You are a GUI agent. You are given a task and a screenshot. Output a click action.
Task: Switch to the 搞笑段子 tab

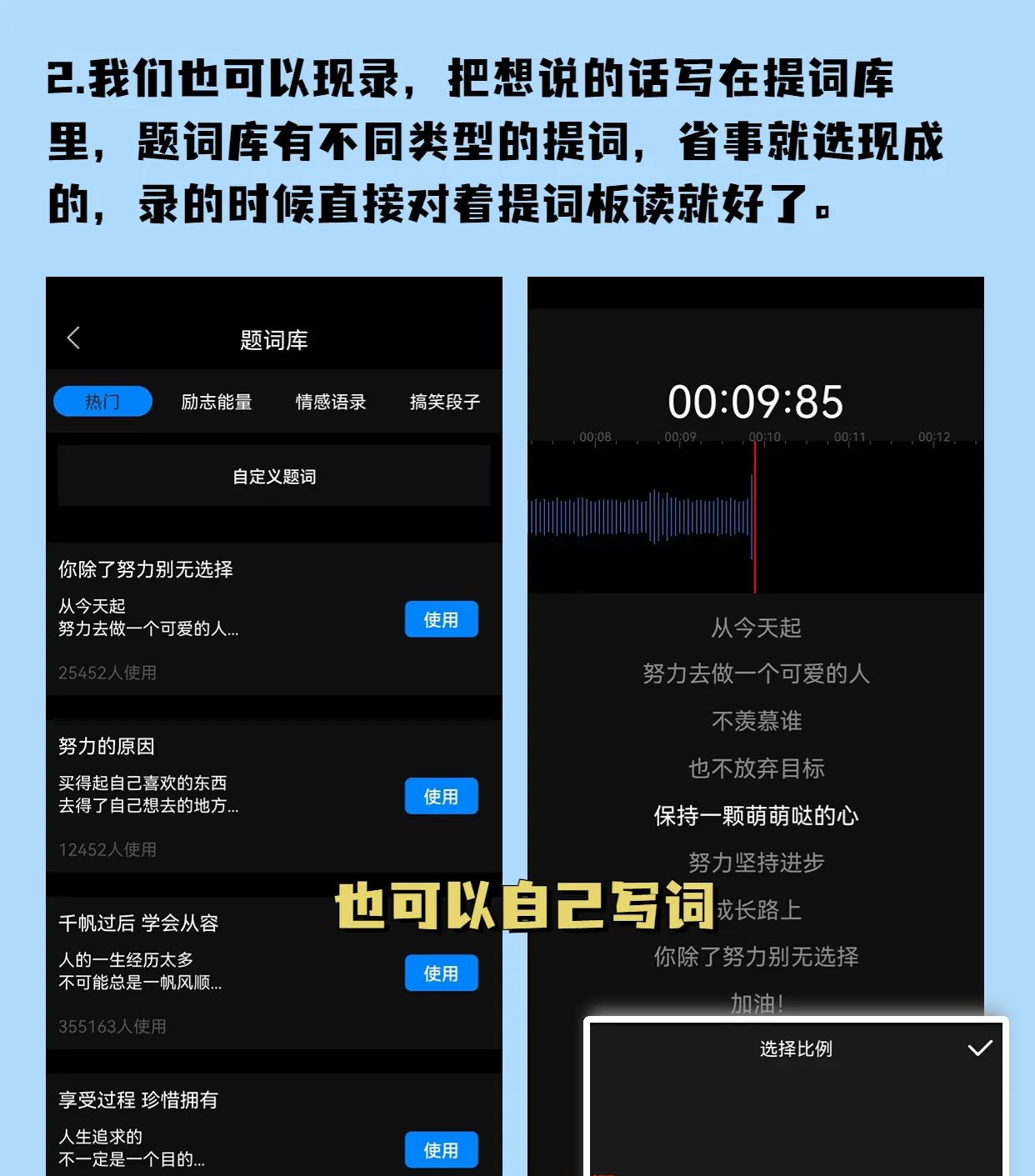(443, 401)
